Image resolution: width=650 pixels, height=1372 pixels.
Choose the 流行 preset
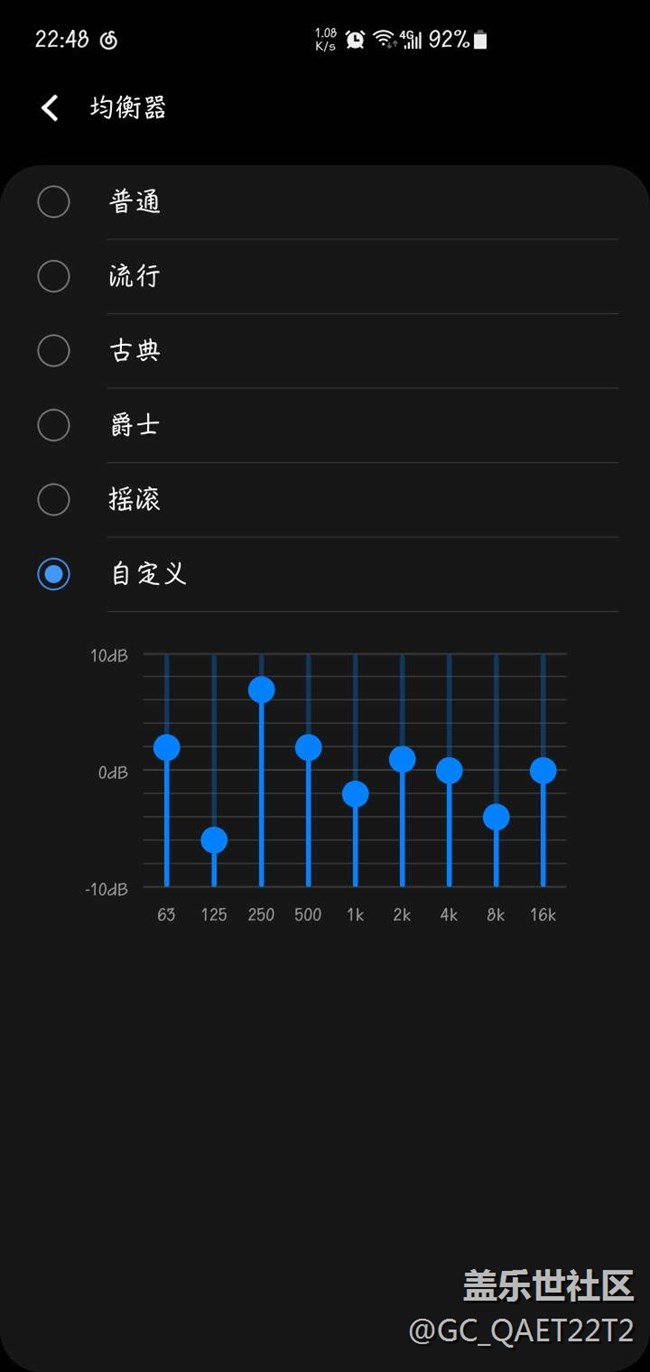[x=54, y=276]
